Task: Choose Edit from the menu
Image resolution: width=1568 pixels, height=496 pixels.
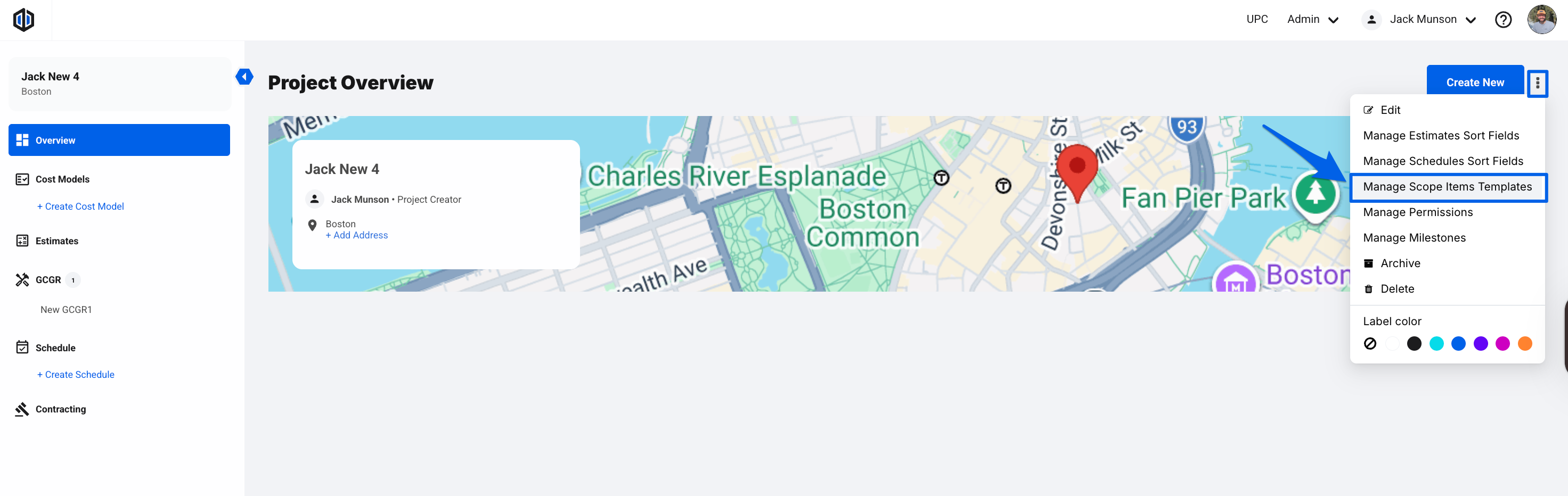Action: tap(1390, 110)
